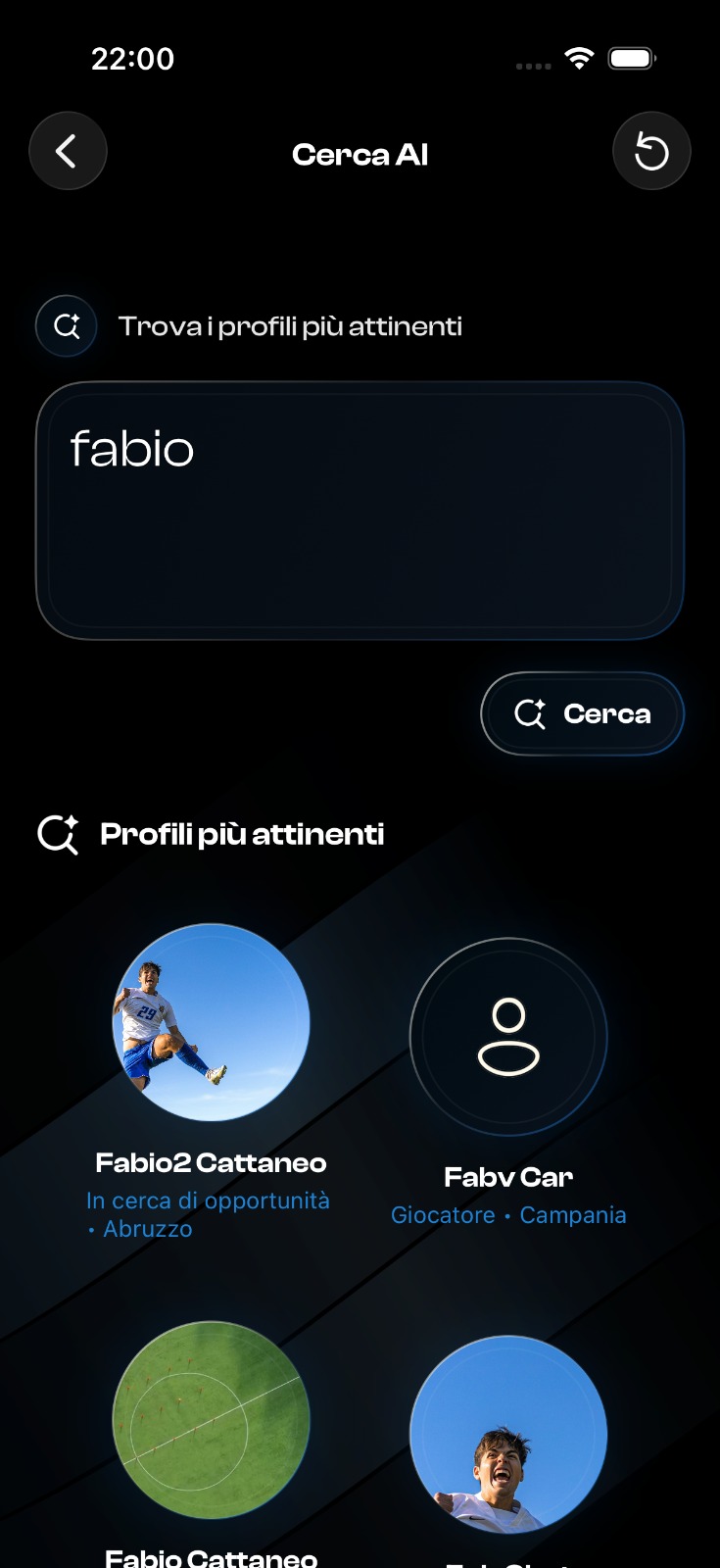Edit the search text field containing fabio
720x1568 pixels.
click(x=360, y=510)
